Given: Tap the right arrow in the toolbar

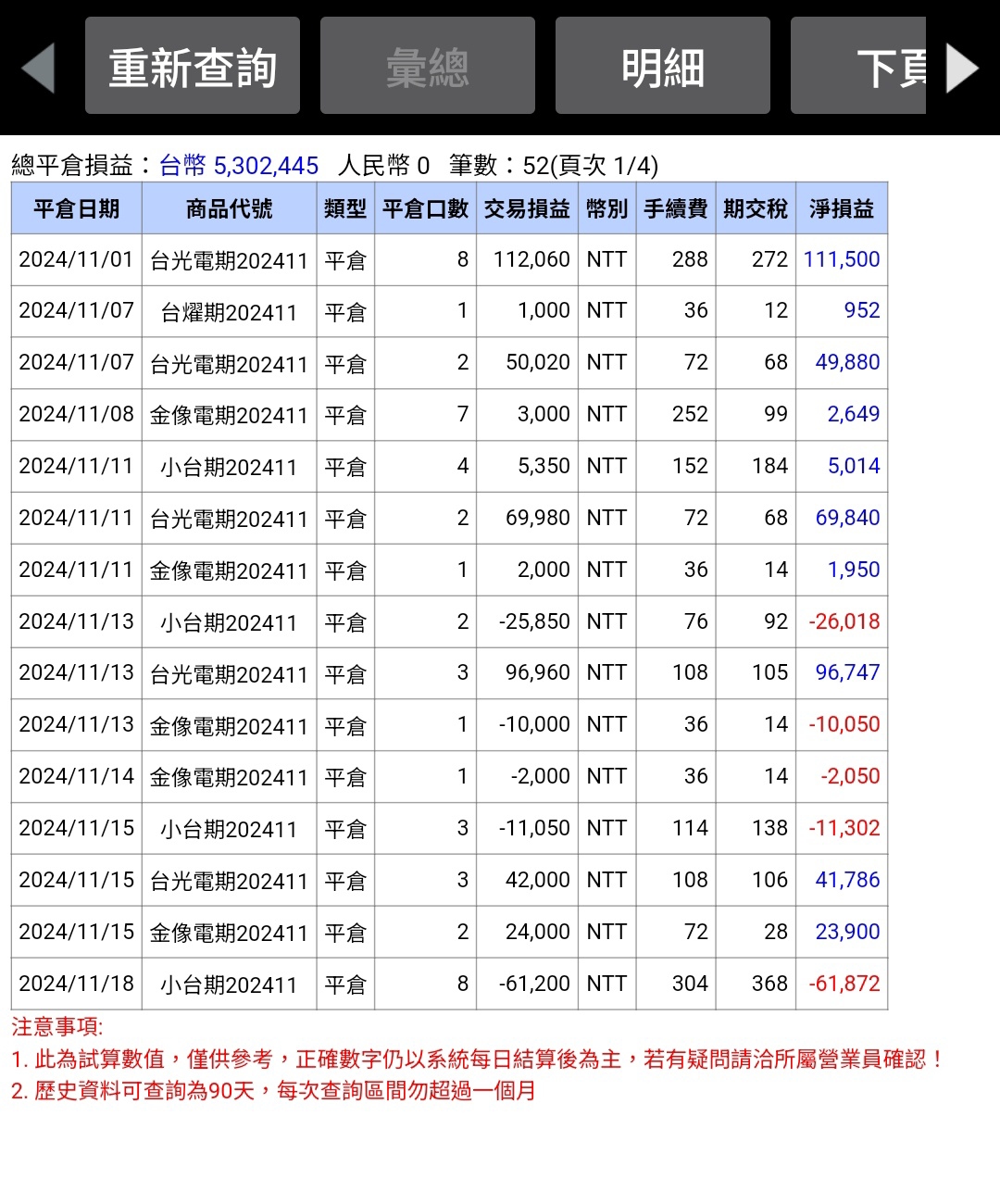Looking at the screenshot, I should point(962,68).
